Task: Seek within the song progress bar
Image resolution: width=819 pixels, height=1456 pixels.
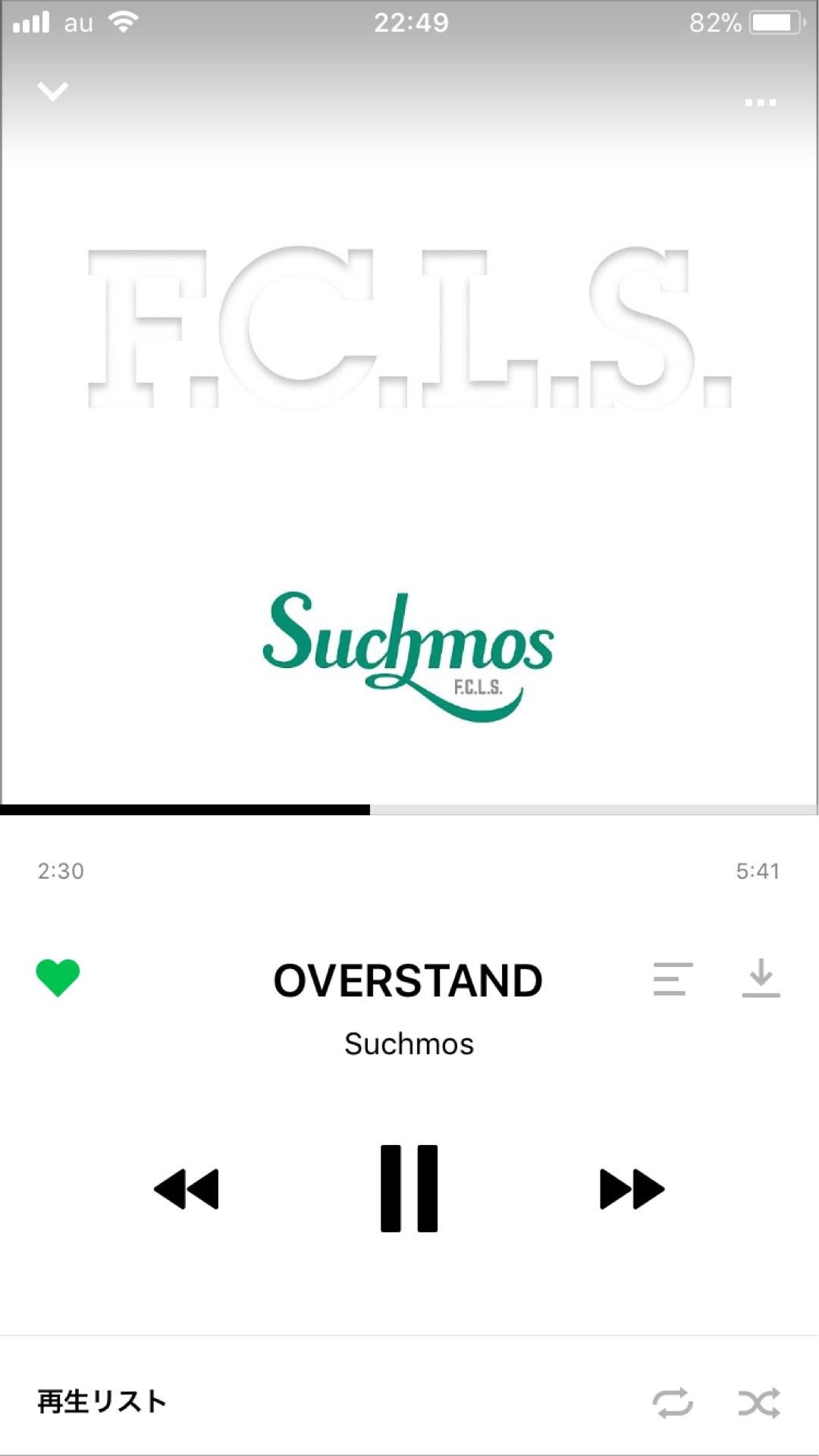Action: pos(409,810)
